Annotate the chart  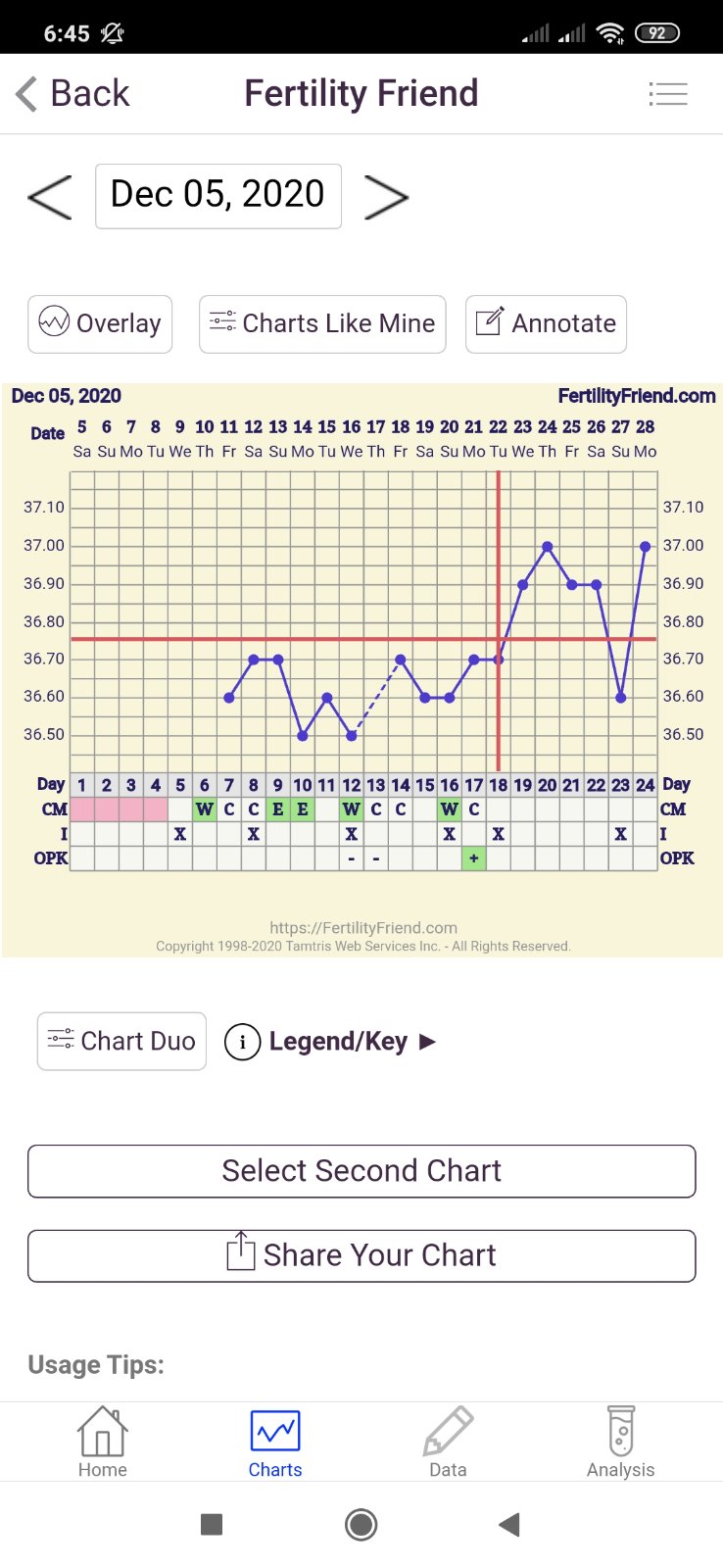tap(546, 323)
